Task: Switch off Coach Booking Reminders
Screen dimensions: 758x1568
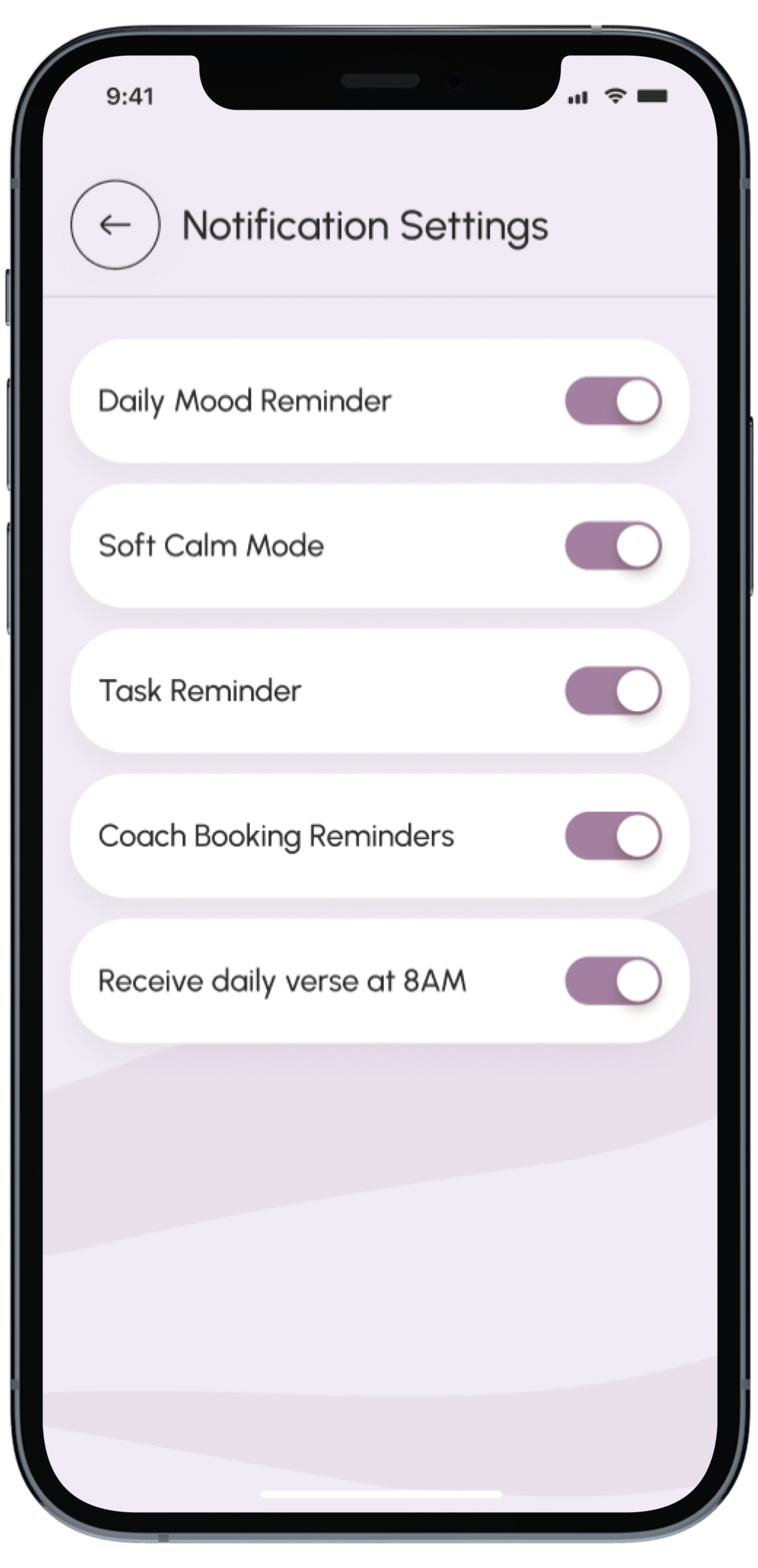Action: coord(613,836)
